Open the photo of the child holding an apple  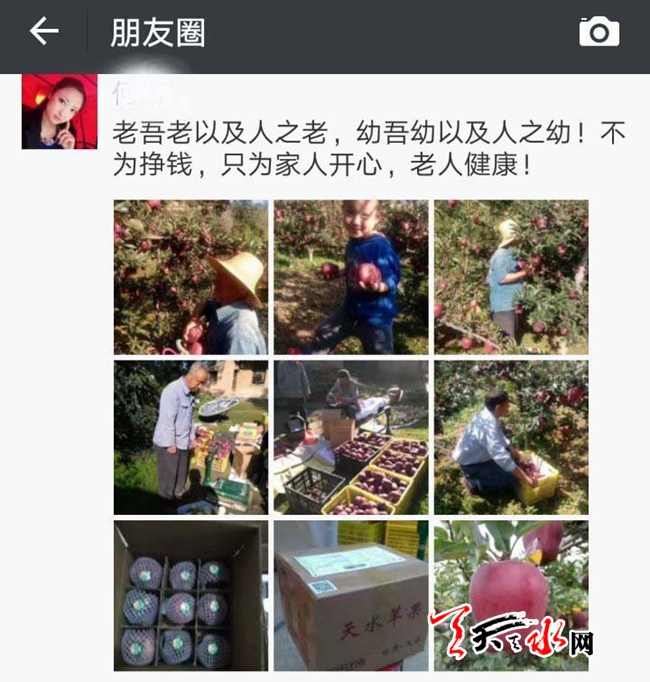[351, 277]
